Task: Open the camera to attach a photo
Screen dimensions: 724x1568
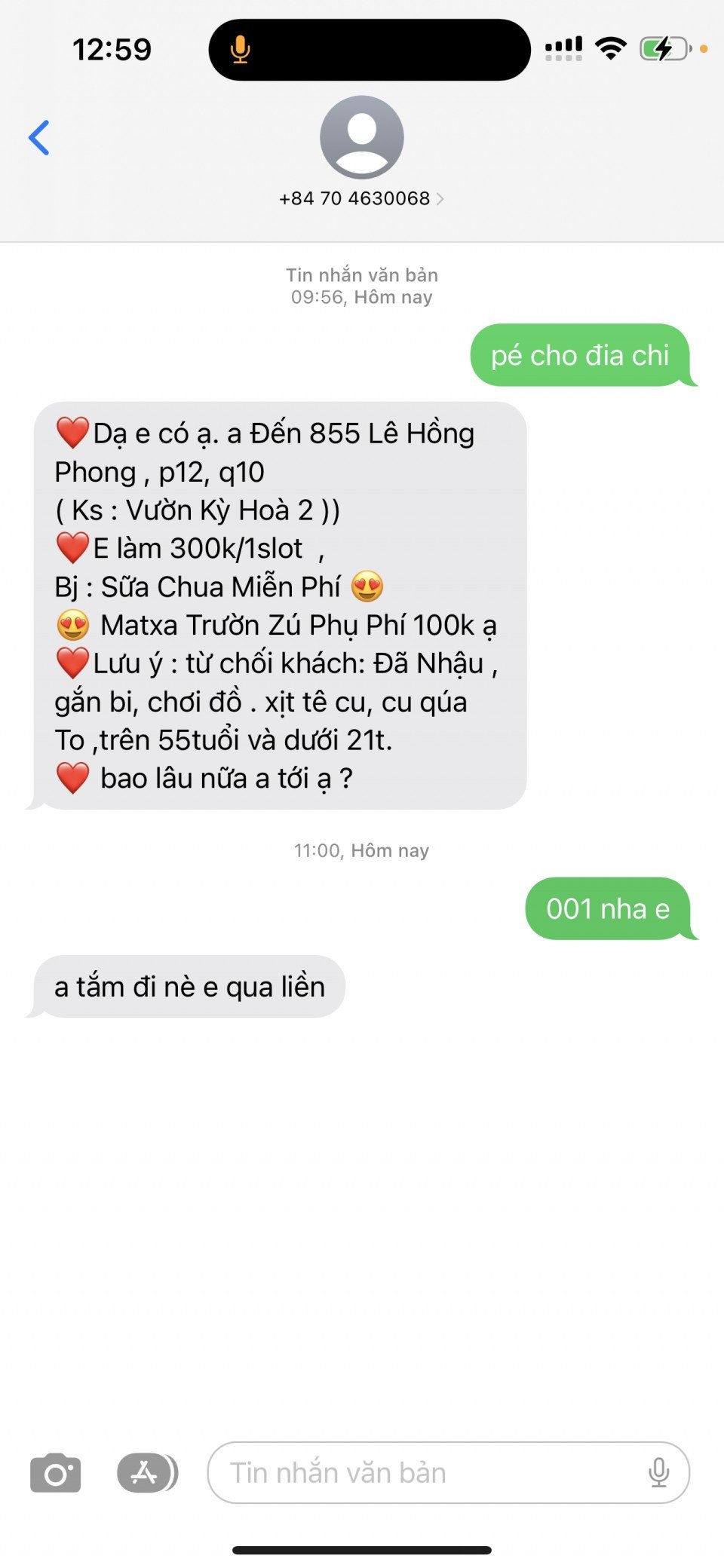Action: coord(55,1472)
